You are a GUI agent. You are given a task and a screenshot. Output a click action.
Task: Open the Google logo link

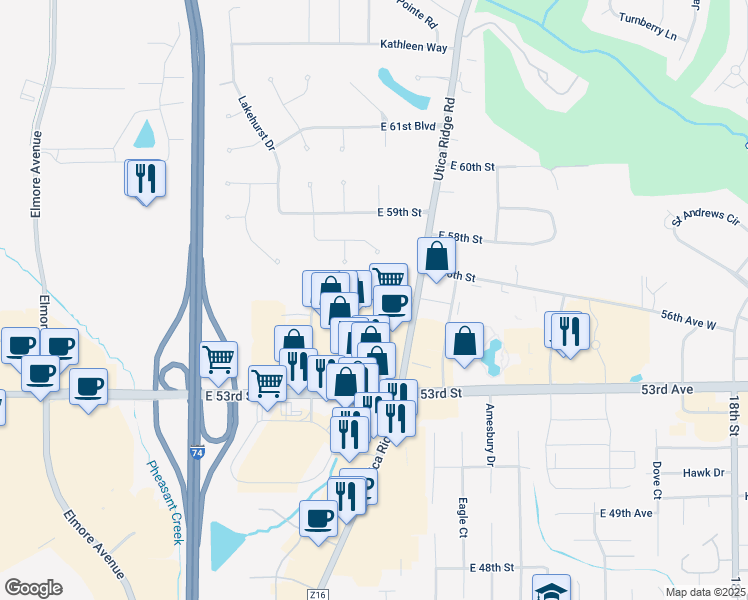tap(33, 588)
